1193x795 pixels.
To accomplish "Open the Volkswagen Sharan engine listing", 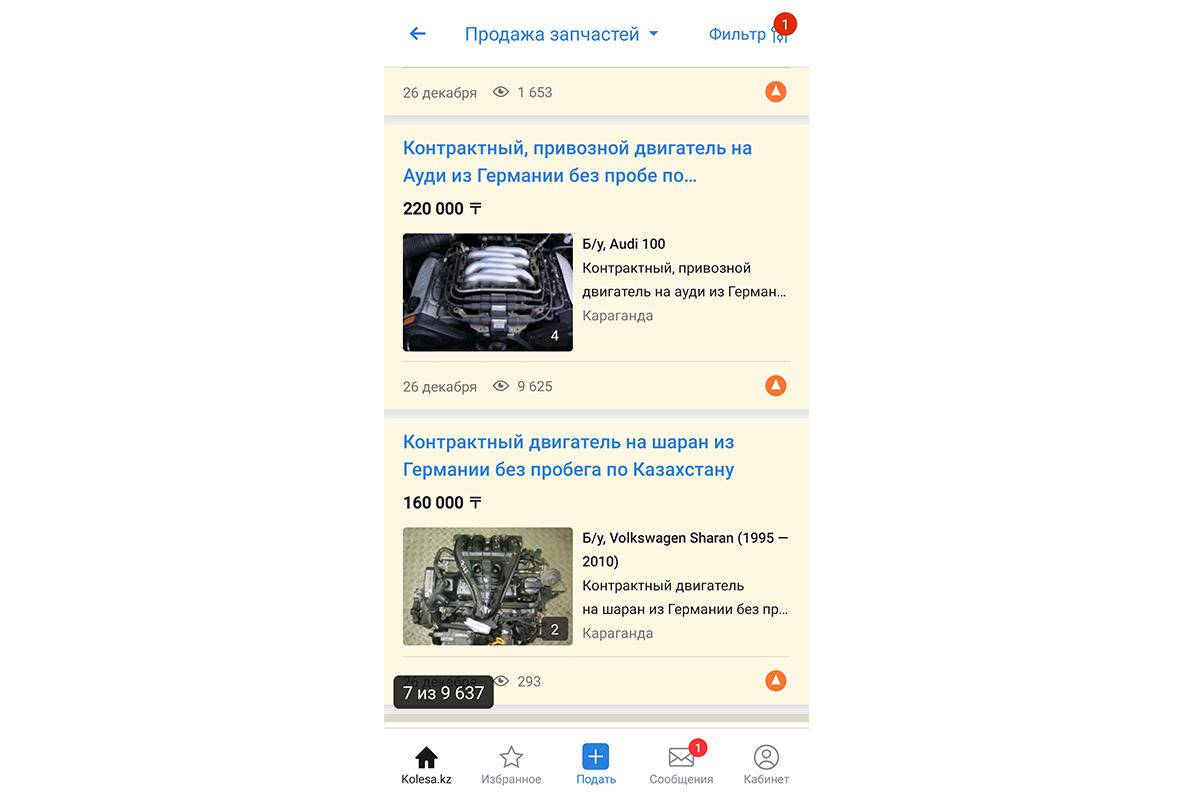I will 568,456.
